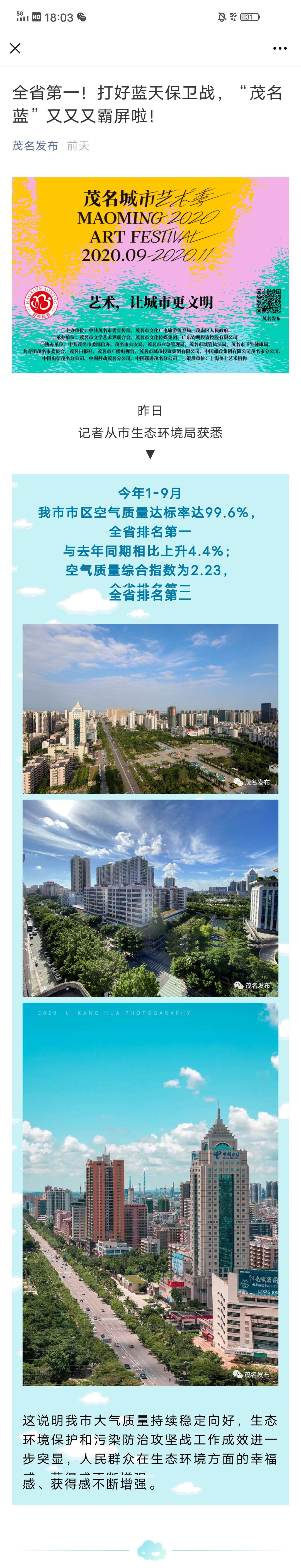The height and width of the screenshot is (1568, 301).
Task: Open the 茂名发布 account profile
Action: click(x=35, y=145)
